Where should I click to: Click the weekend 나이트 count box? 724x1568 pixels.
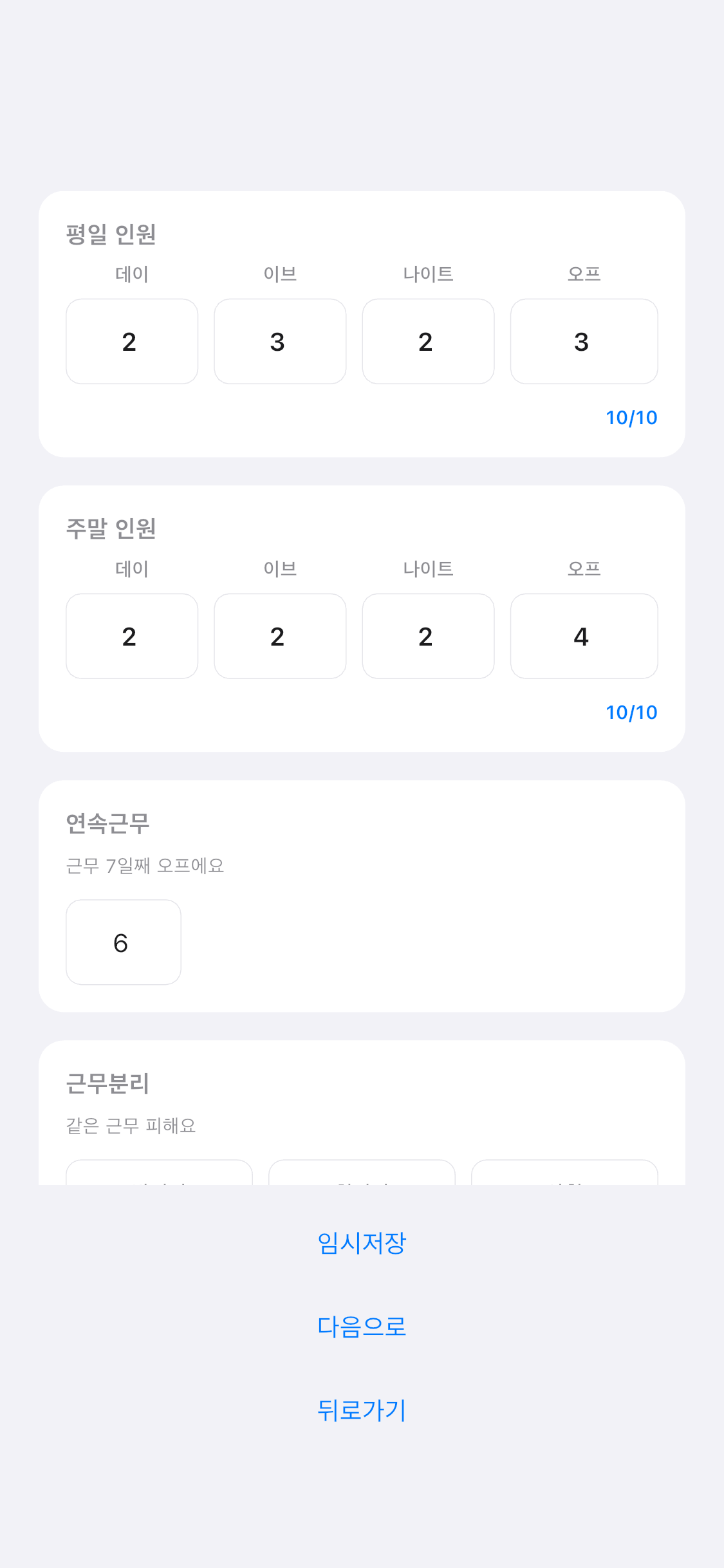click(428, 636)
